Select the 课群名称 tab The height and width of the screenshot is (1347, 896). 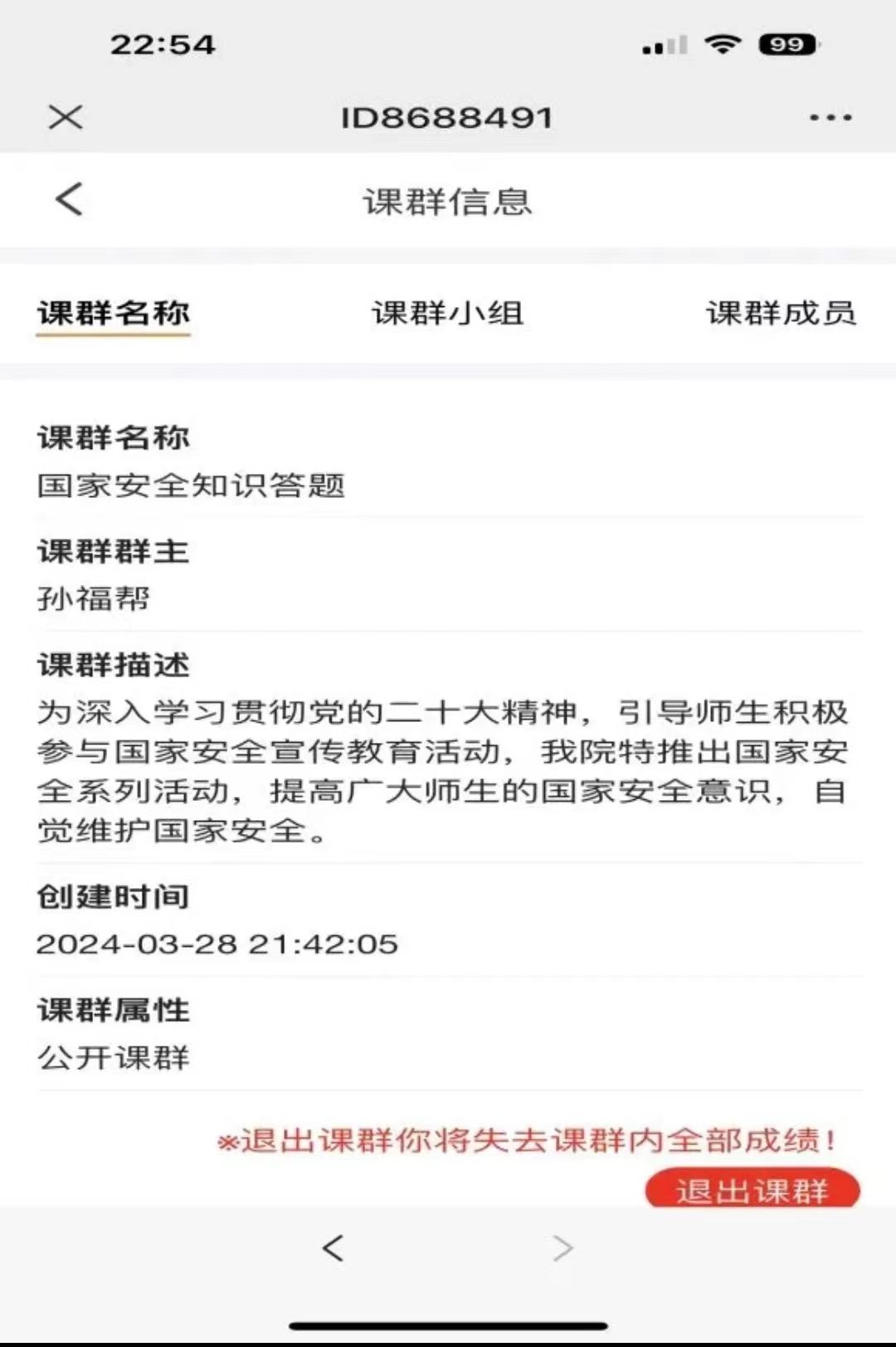[114, 314]
